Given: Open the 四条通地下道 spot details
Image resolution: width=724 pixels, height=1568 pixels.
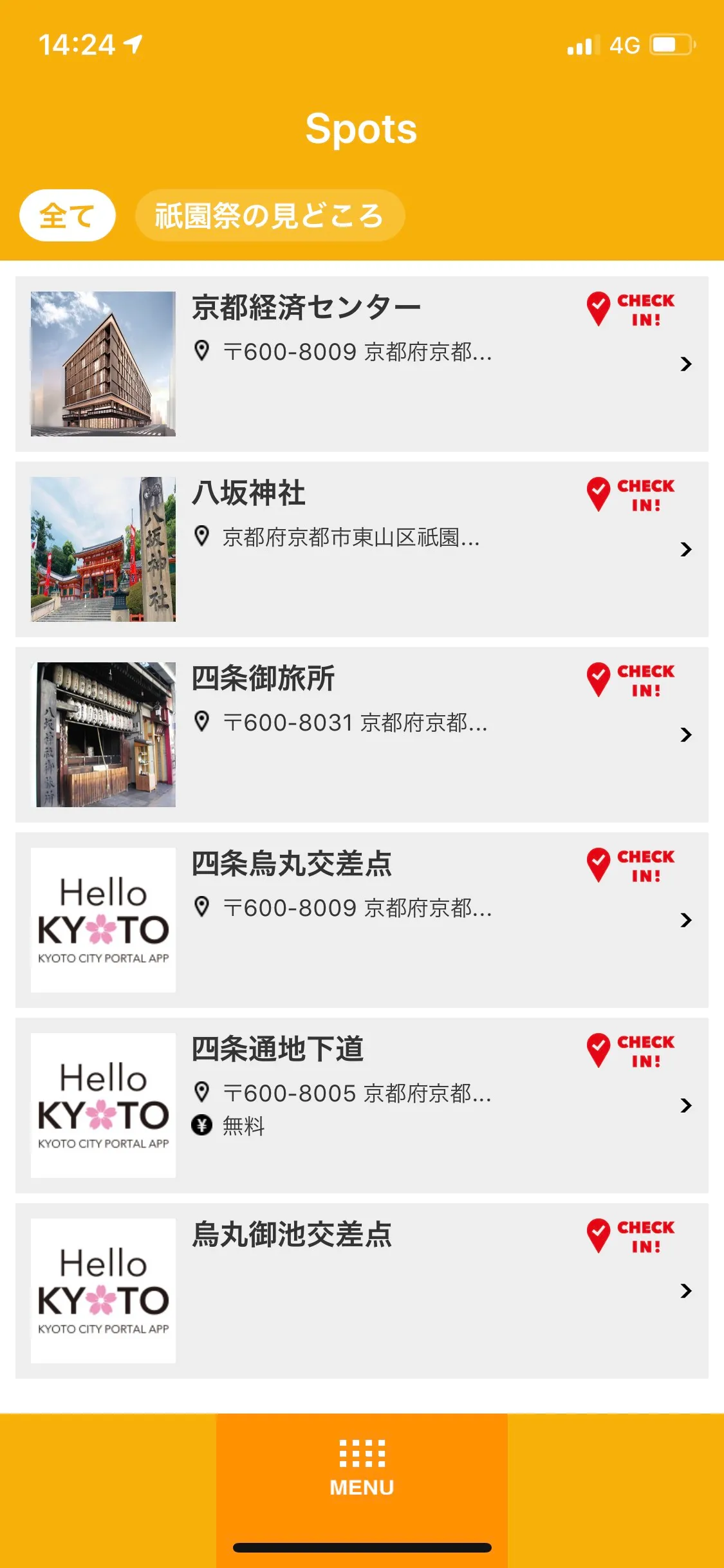Looking at the screenshot, I should 360,1106.
